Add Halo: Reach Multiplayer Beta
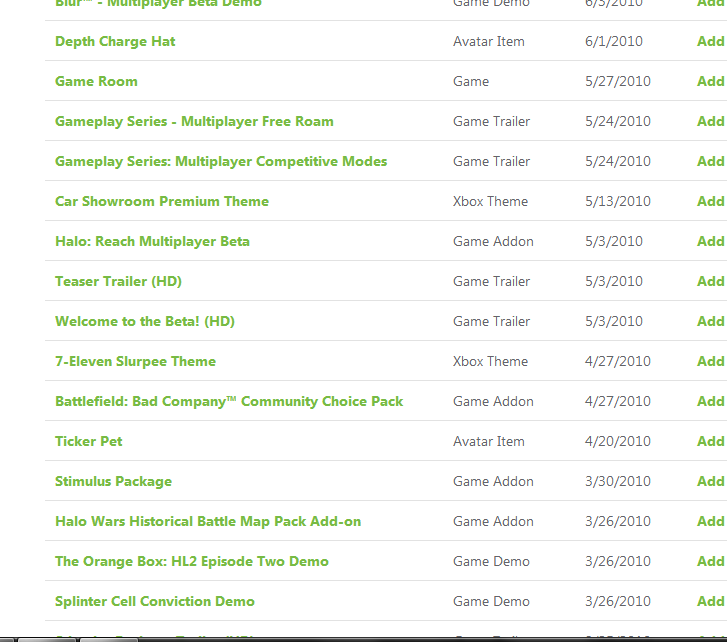Viewport: 727px width, 642px height. 710,241
